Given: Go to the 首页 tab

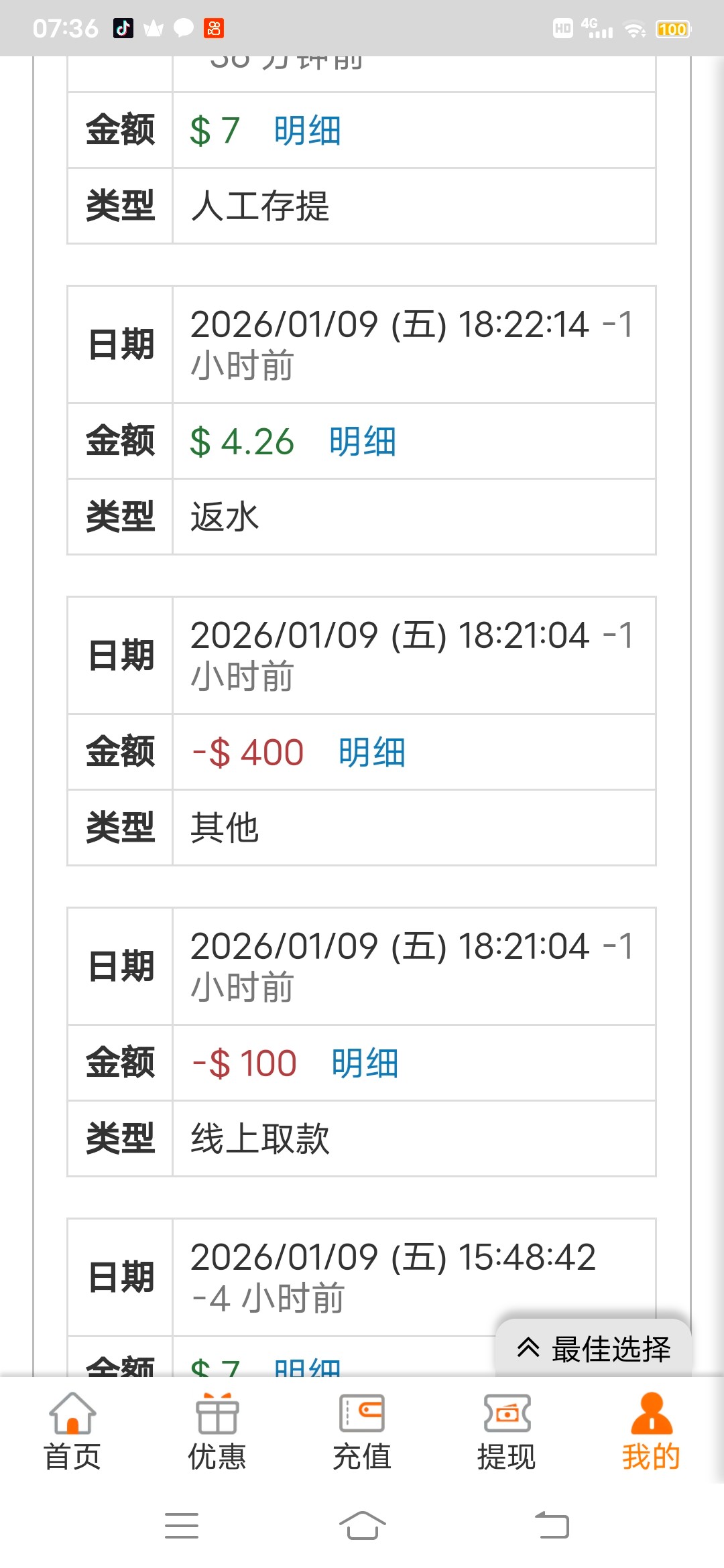Looking at the screenshot, I should point(72,1430).
